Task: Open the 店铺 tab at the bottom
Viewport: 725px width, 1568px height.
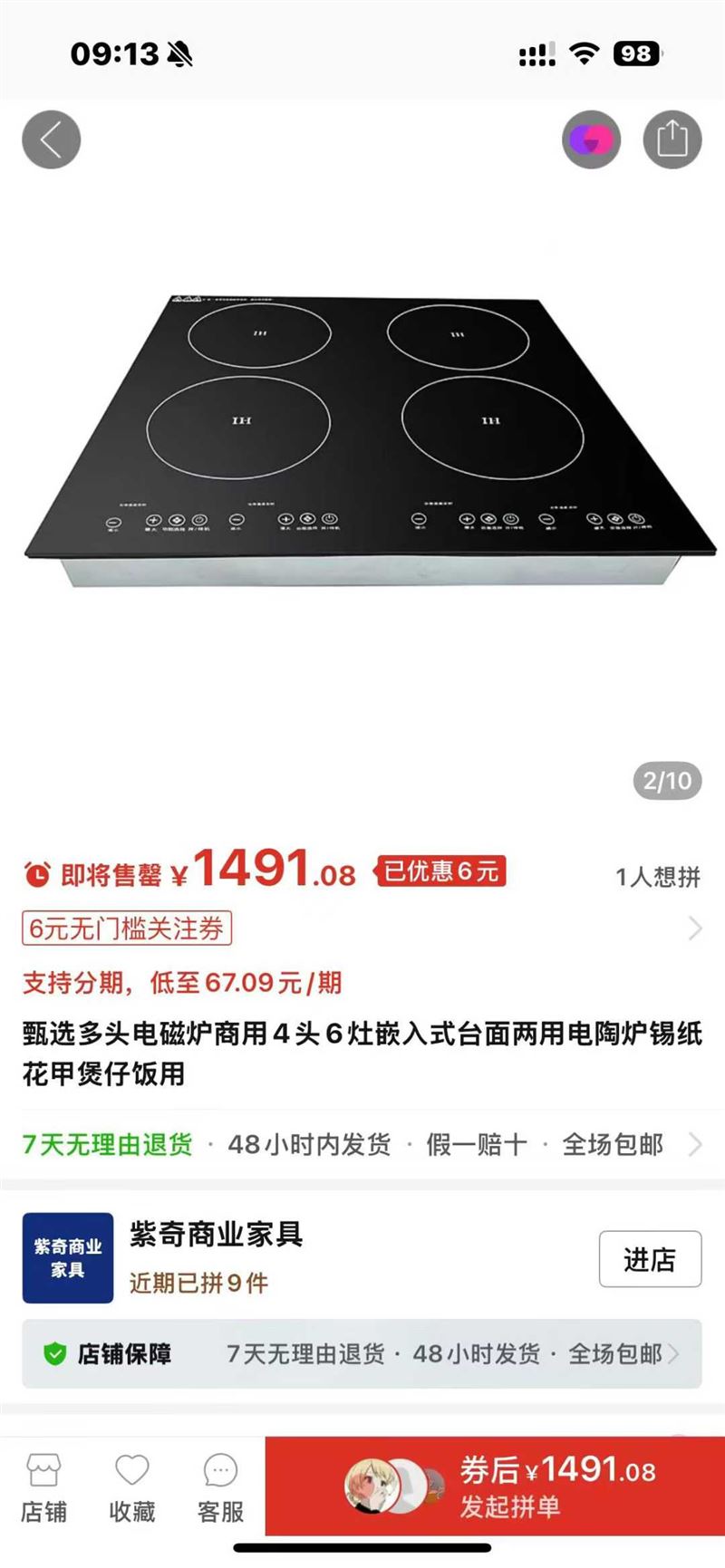Action: (43, 1490)
